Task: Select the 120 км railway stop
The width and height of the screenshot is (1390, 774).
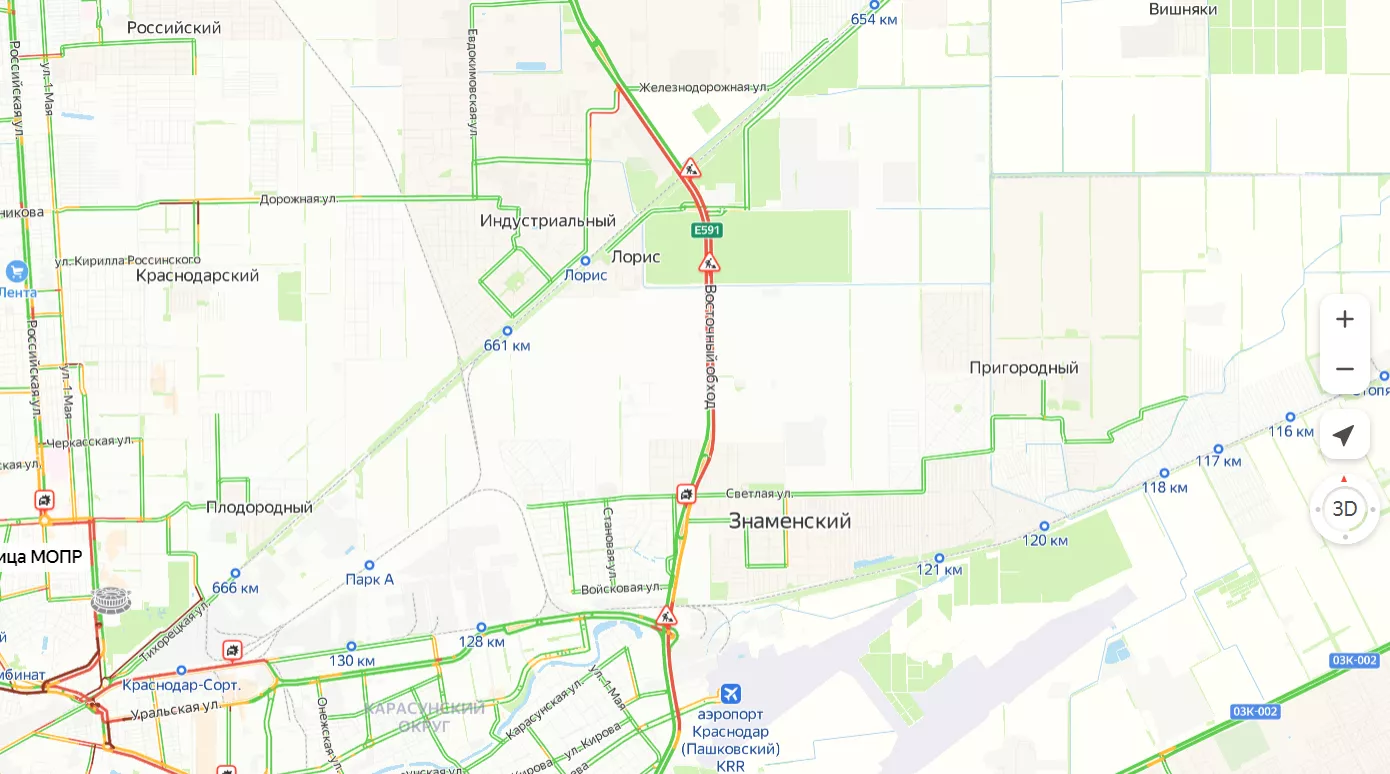Action: [x=1044, y=526]
